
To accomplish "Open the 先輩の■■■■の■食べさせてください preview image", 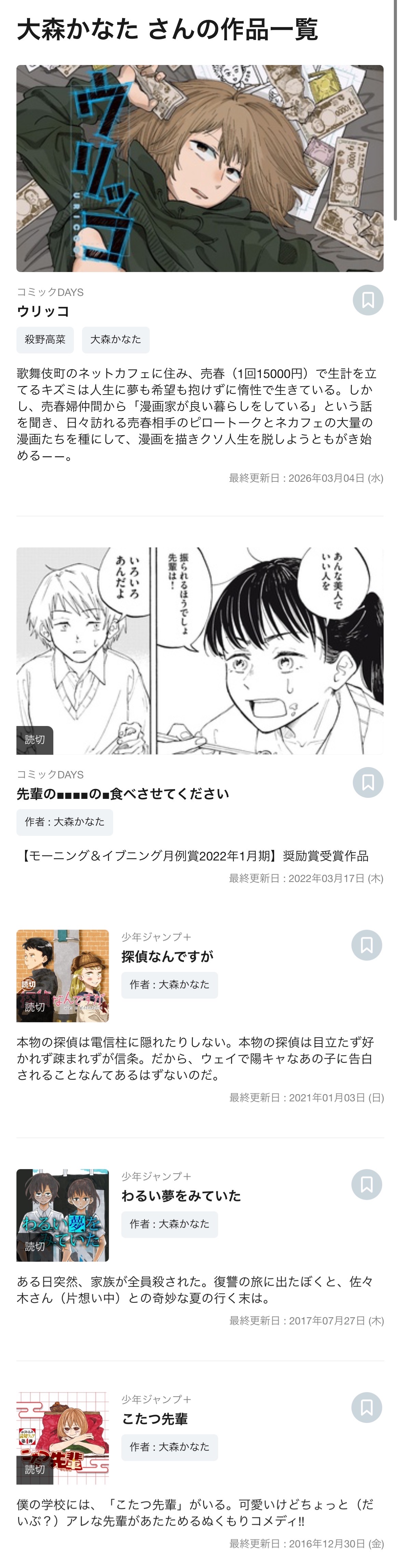I will point(199,650).
